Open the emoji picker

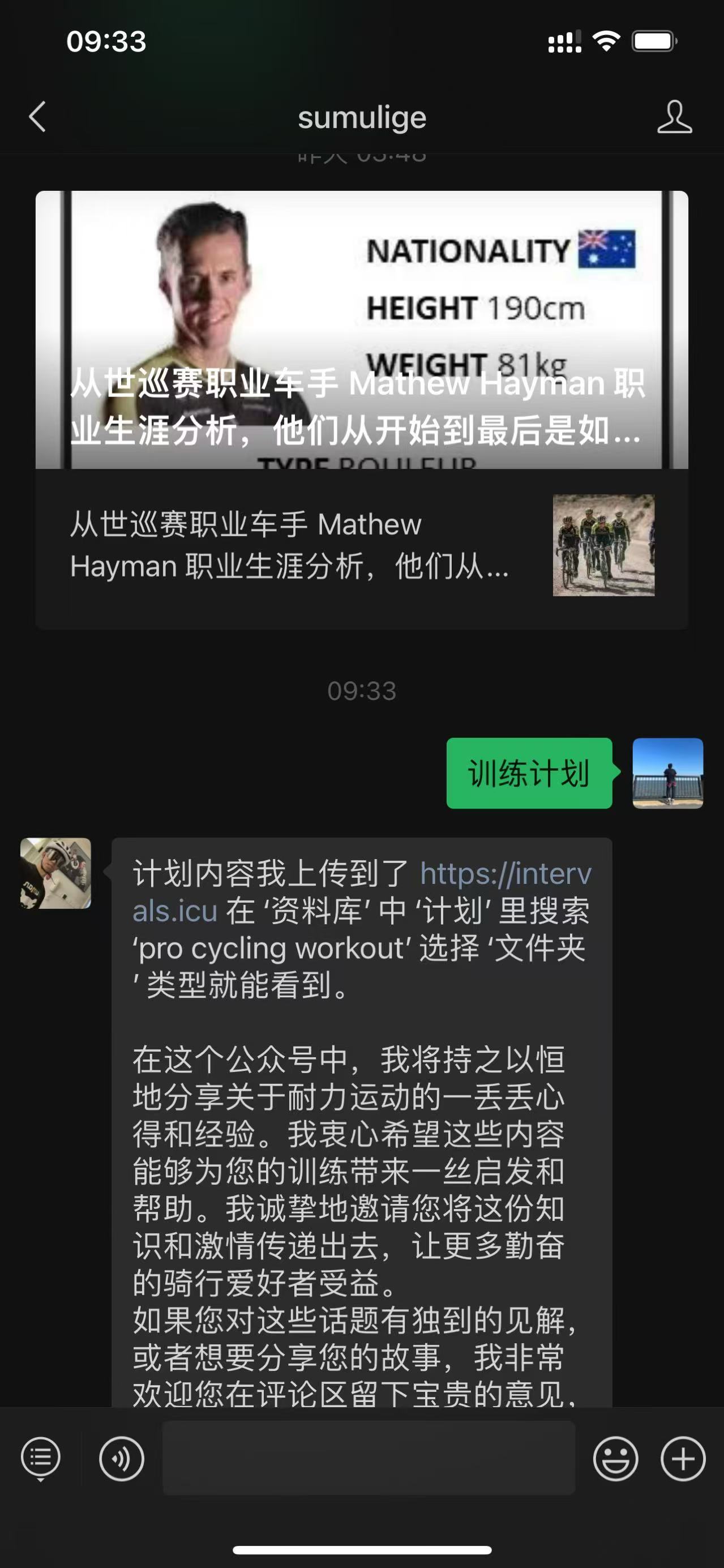615,1459
